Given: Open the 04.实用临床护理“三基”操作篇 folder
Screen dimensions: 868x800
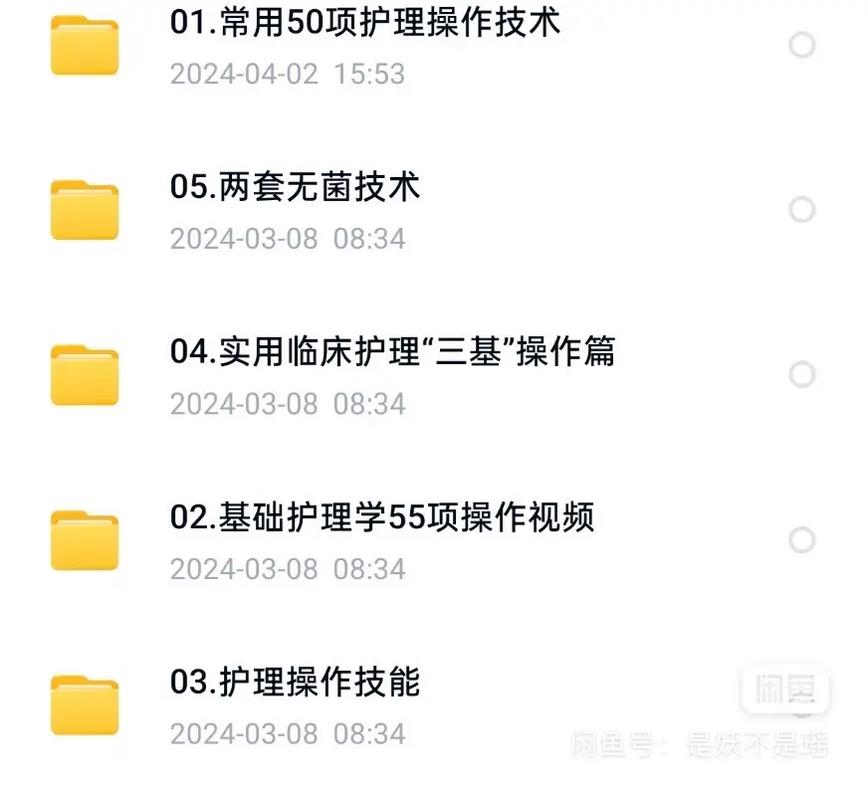Looking at the screenshot, I should point(392,352).
